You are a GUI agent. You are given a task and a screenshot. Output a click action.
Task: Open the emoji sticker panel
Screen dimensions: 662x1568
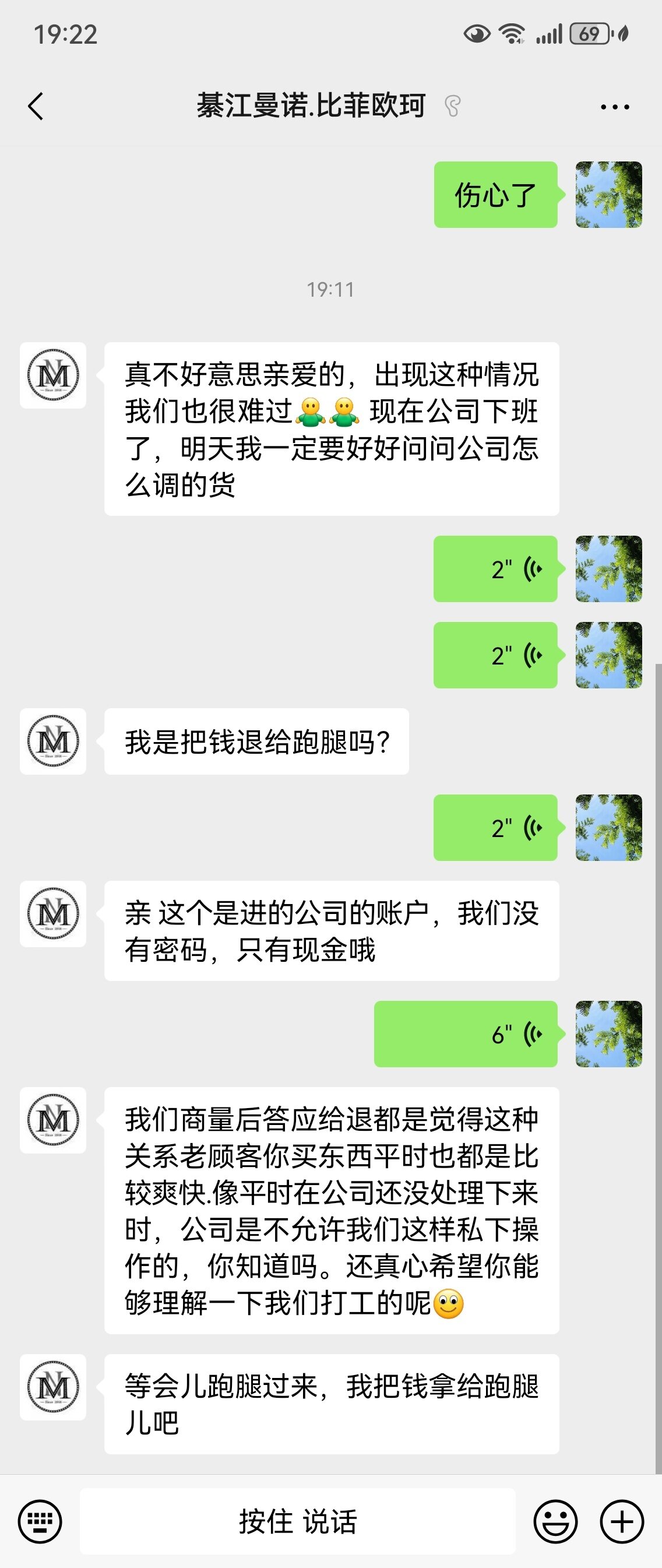point(555,1521)
